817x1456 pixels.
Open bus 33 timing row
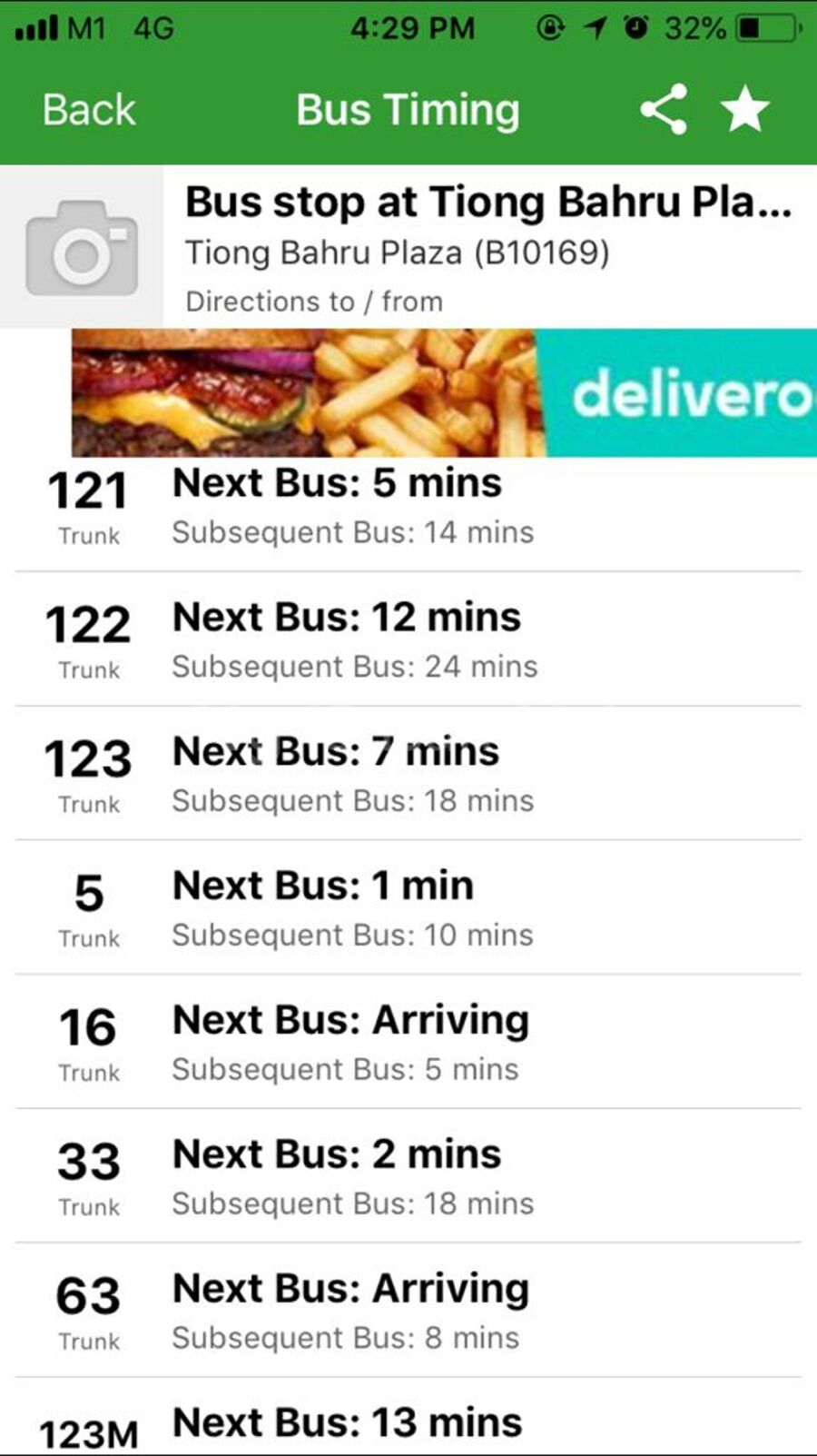coord(408,1177)
